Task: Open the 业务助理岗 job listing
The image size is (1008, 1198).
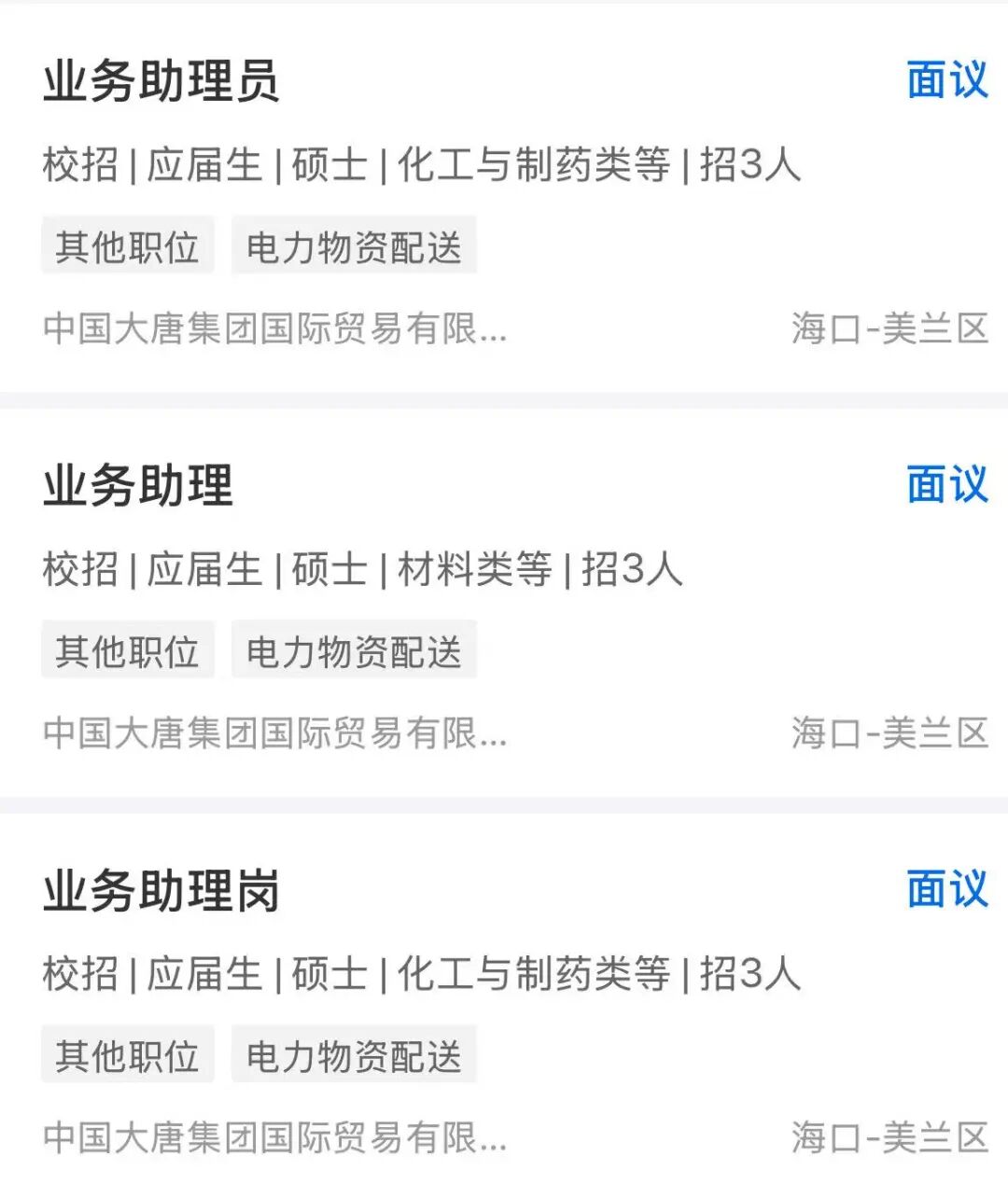Action: click(x=161, y=891)
